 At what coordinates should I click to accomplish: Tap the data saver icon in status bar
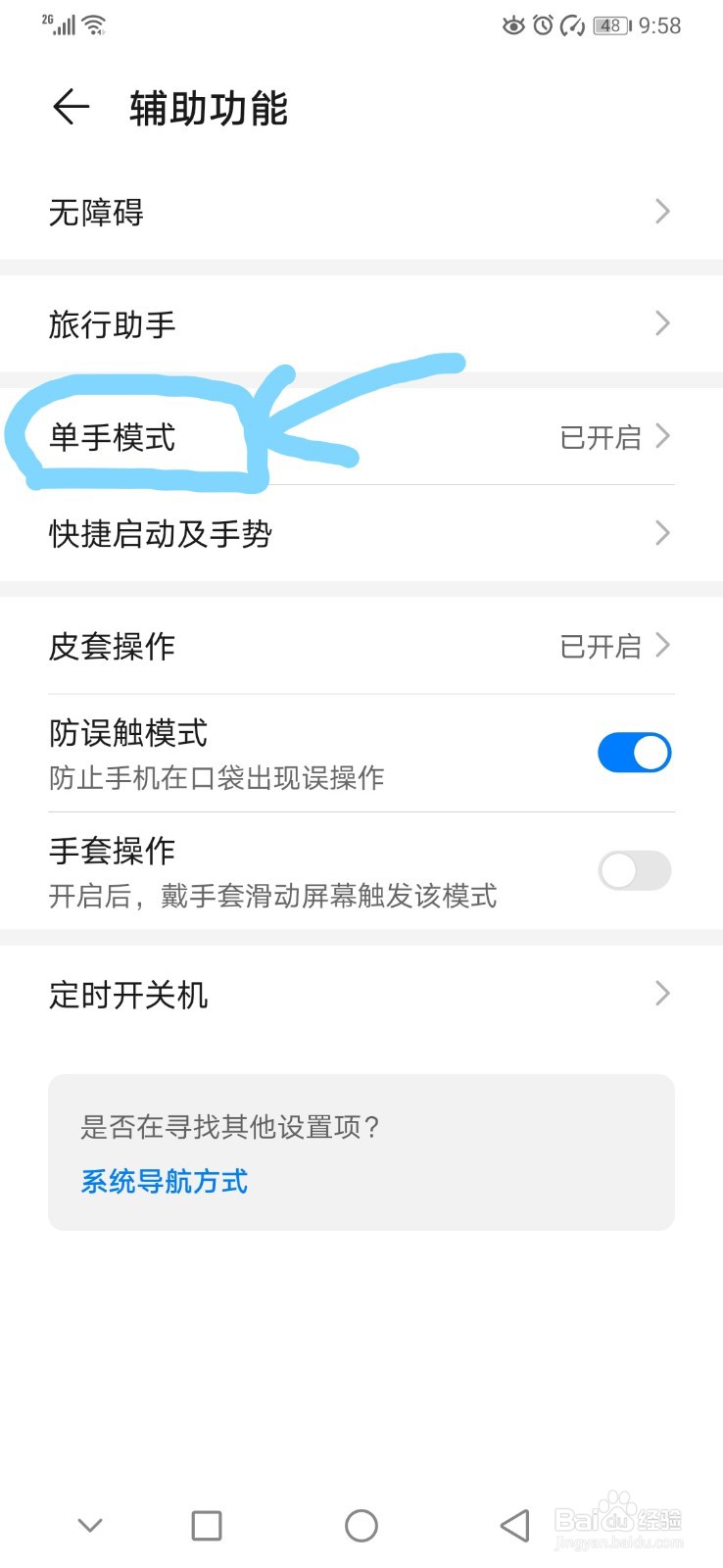[573, 26]
